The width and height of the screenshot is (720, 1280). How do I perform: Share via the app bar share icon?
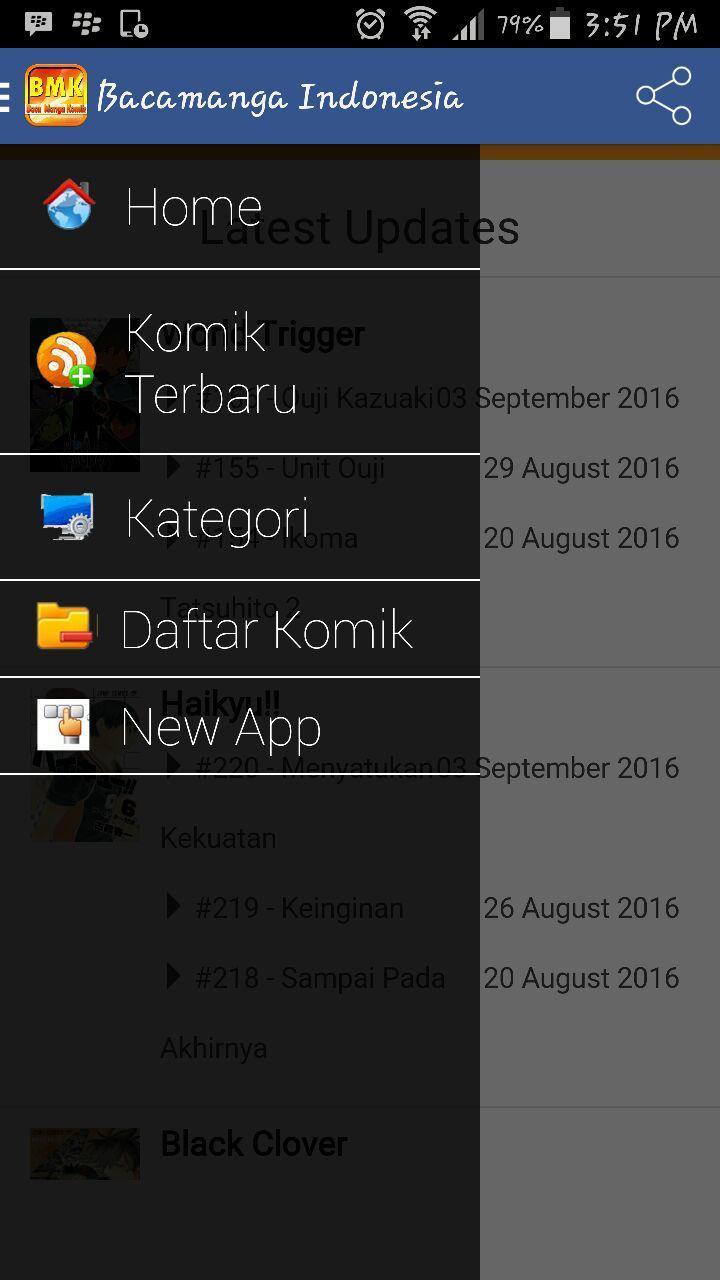pos(664,96)
